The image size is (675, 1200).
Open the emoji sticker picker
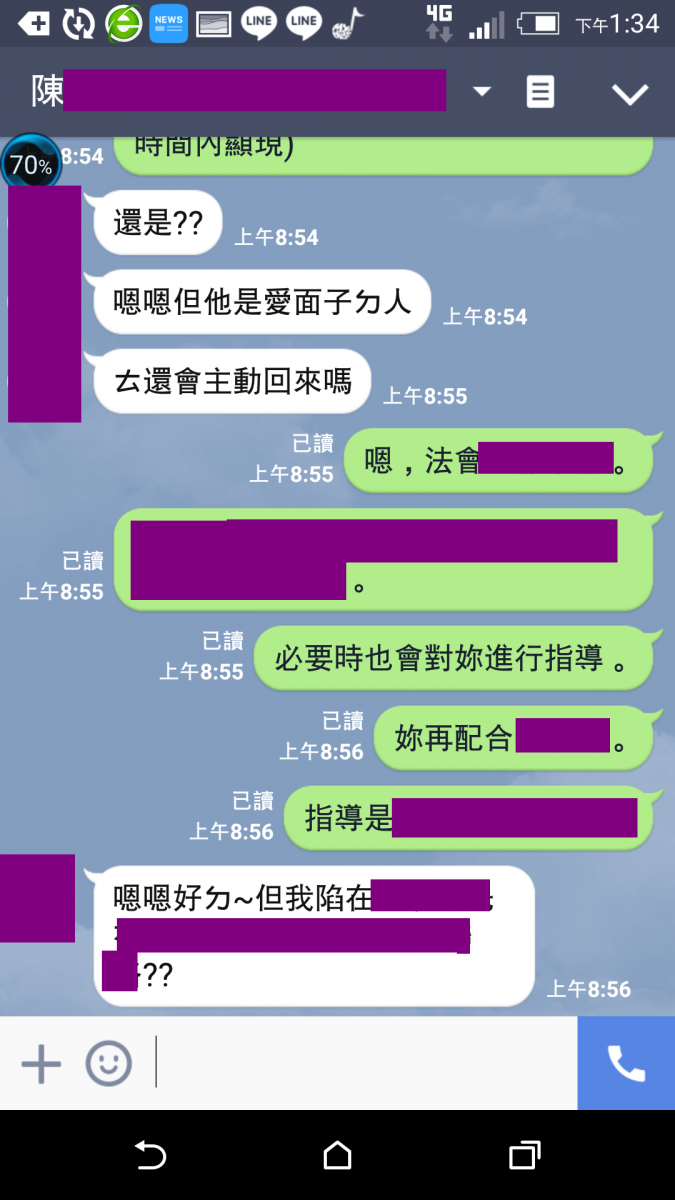[x=108, y=1063]
